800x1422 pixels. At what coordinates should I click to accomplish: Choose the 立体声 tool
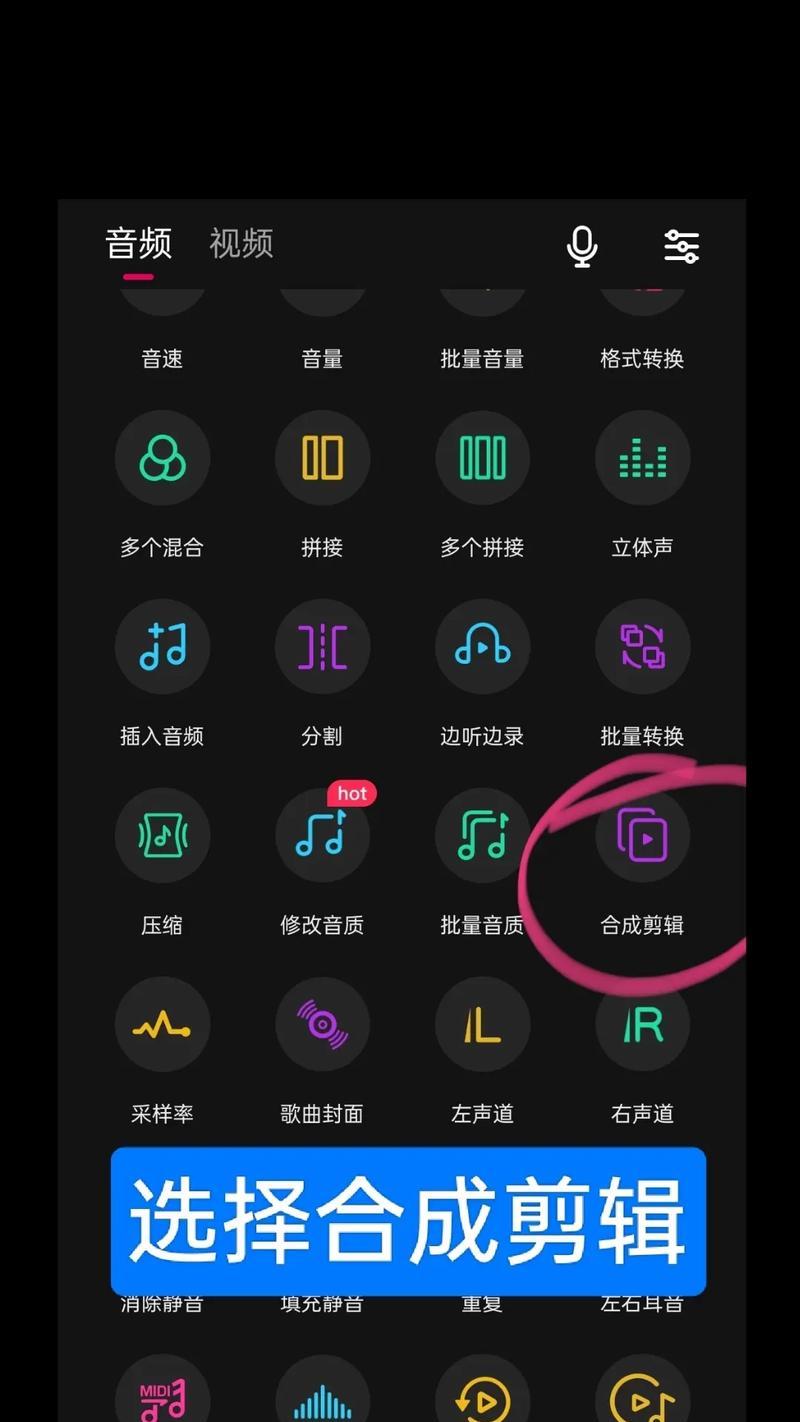642,459
